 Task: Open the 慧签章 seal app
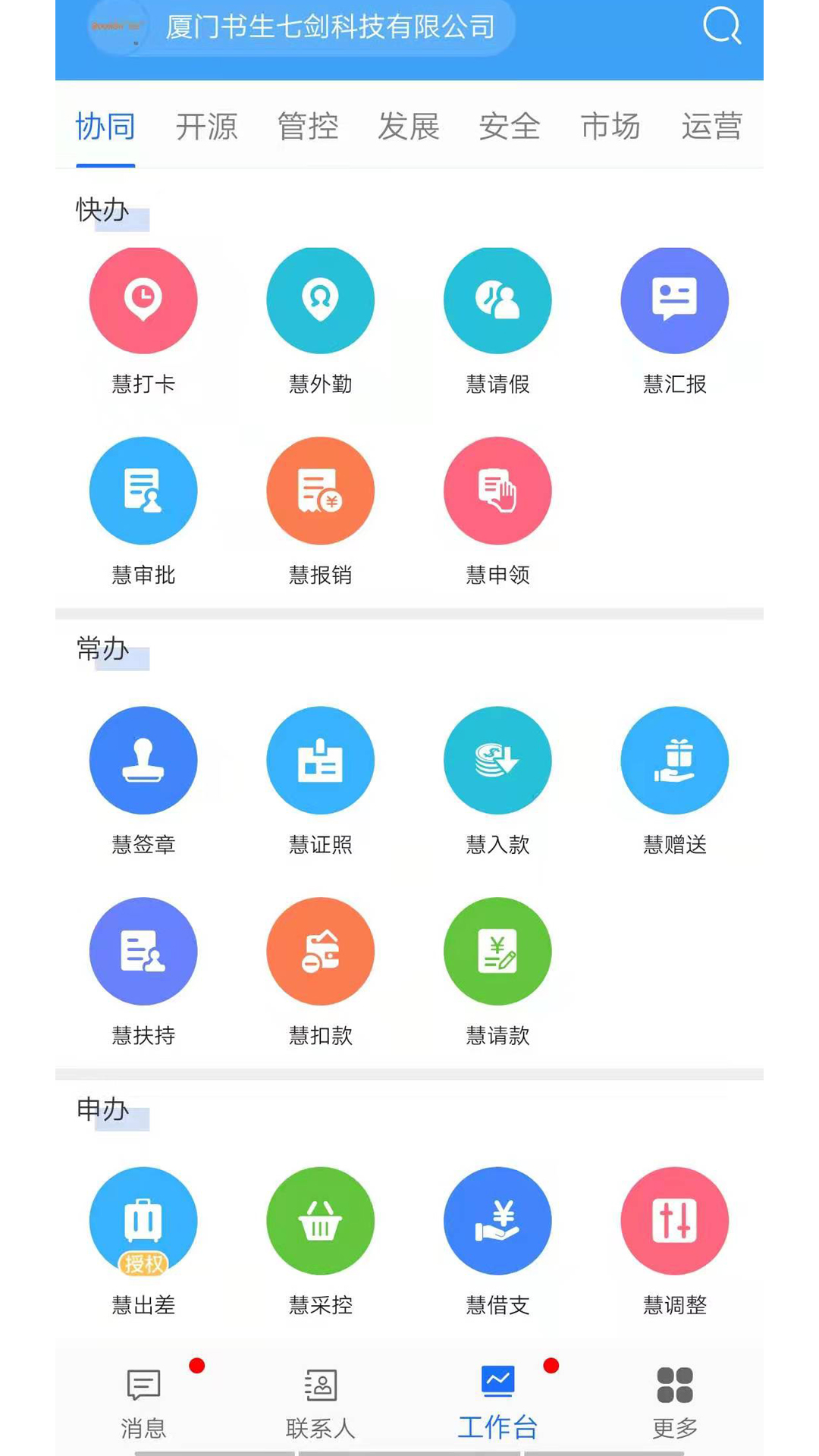click(143, 761)
